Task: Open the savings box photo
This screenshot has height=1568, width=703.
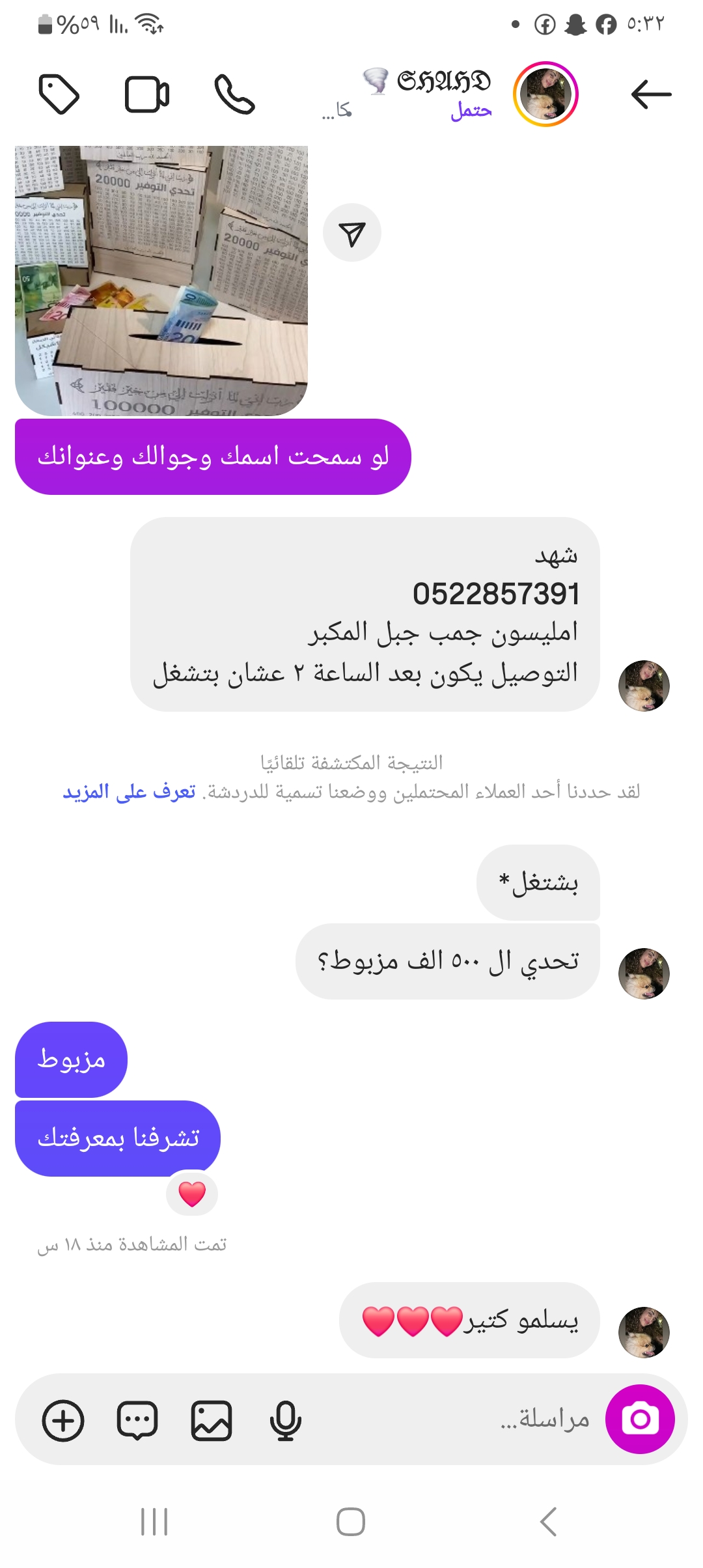Action: [x=161, y=281]
